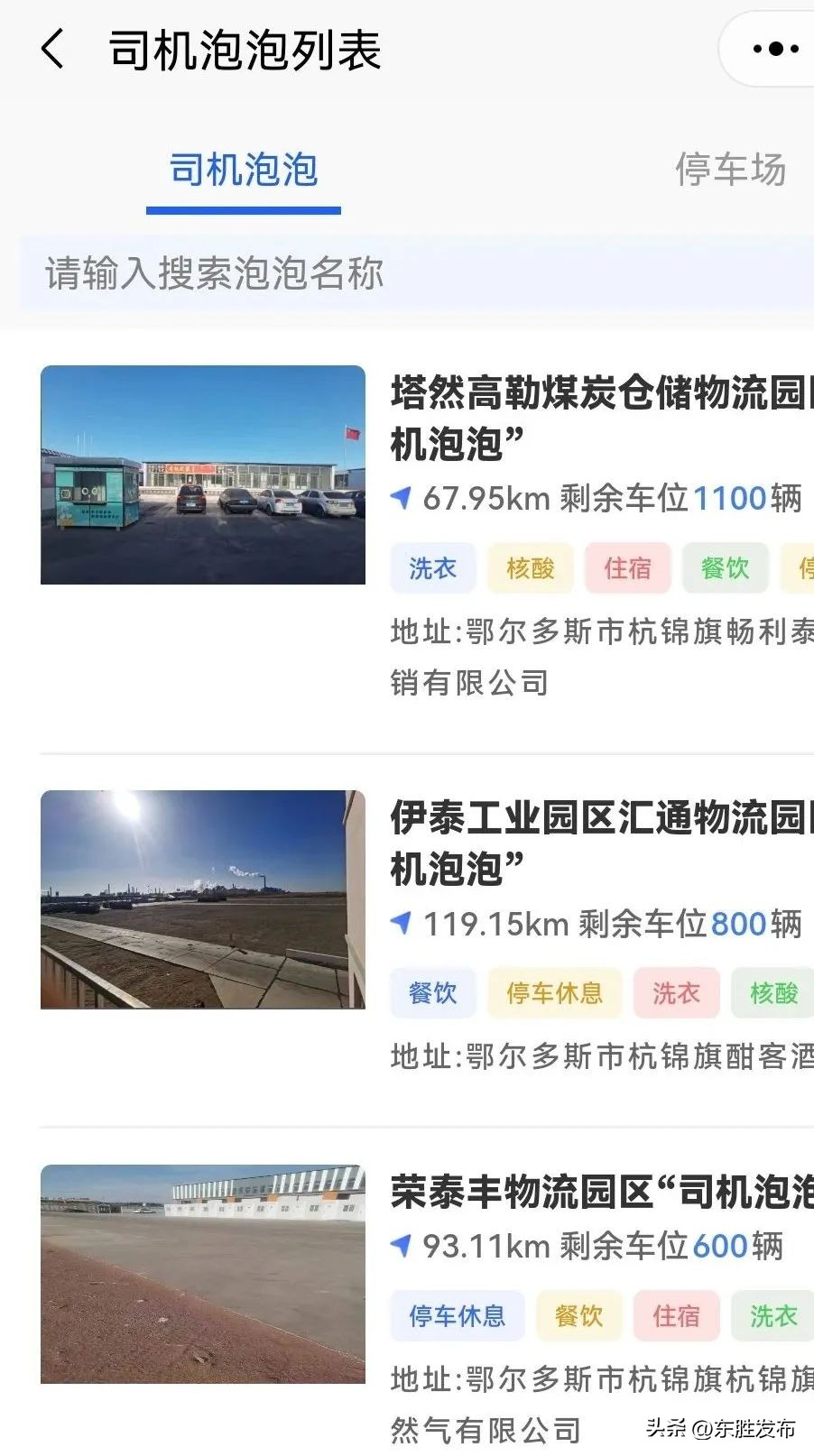Click the navigation arrow beside 93.11km
This screenshot has height=1456, width=814.
(x=402, y=1246)
